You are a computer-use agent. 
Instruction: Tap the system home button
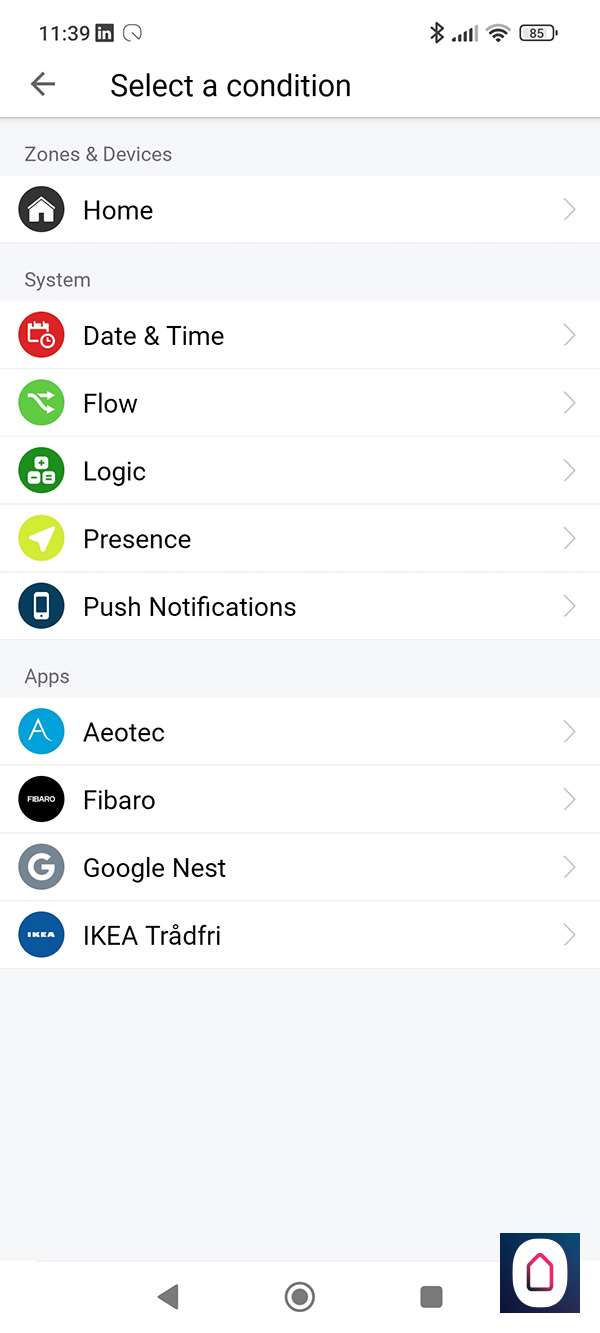point(299,1297)
